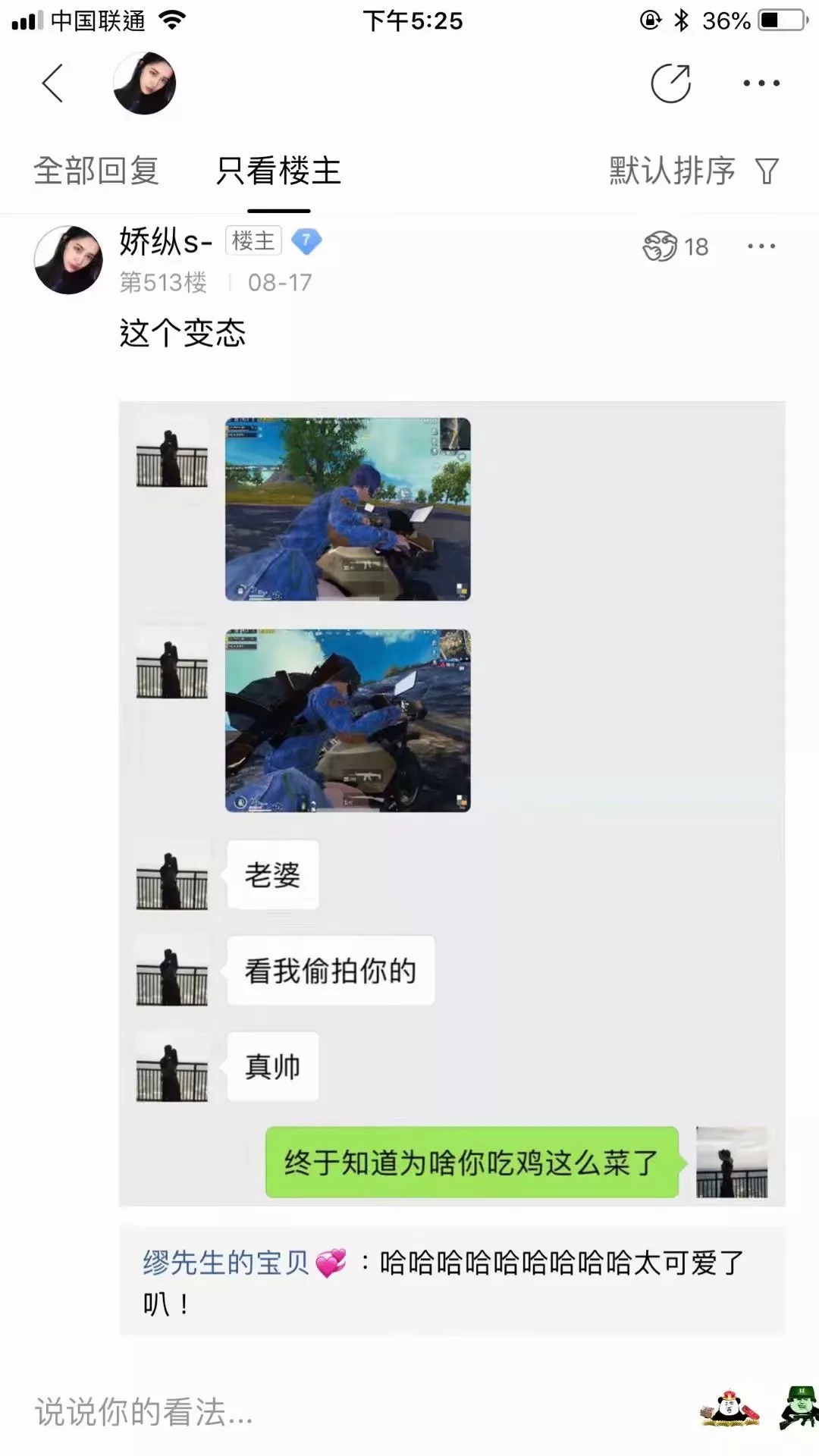Open the chat screenshot image in the post

coord(452,804)
